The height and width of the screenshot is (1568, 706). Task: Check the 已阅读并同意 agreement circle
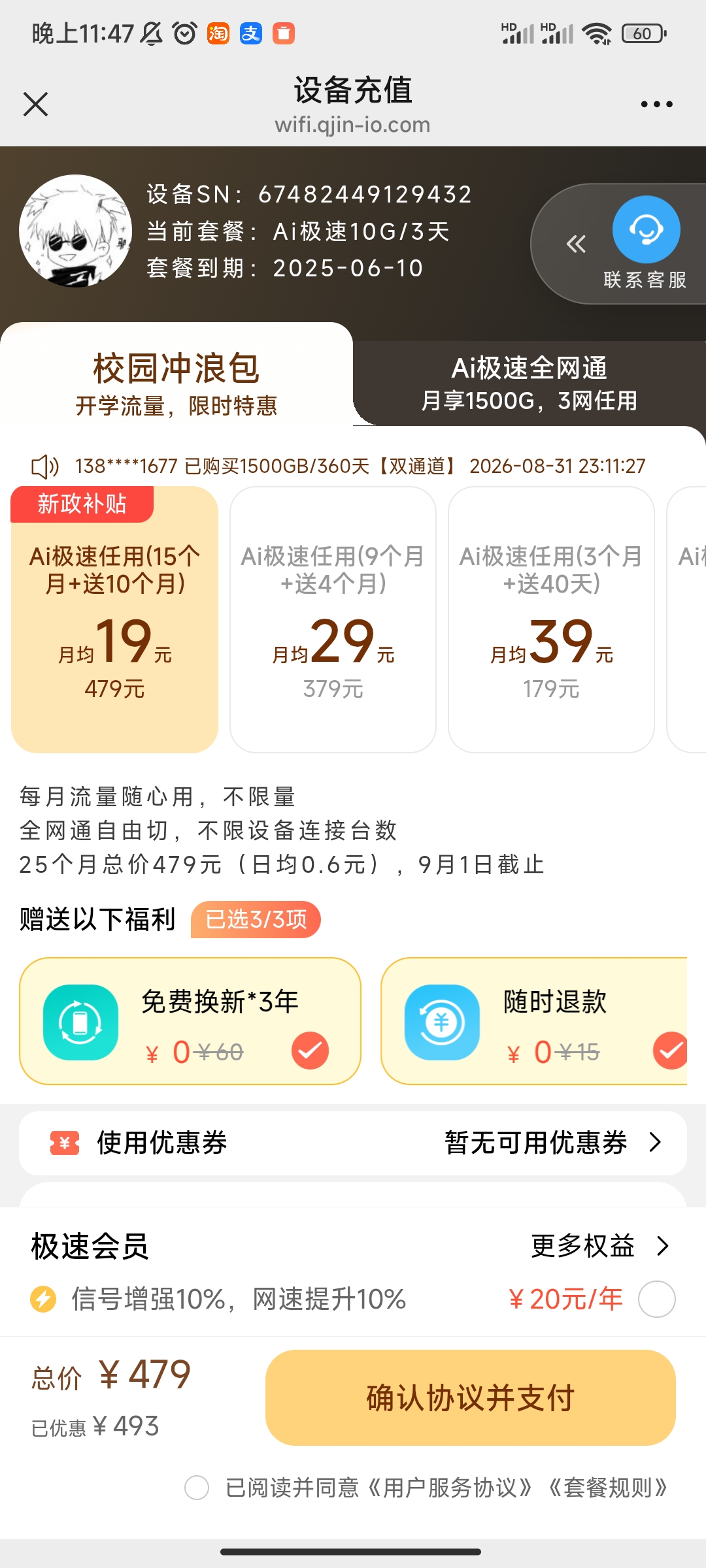pos(197,1488)
